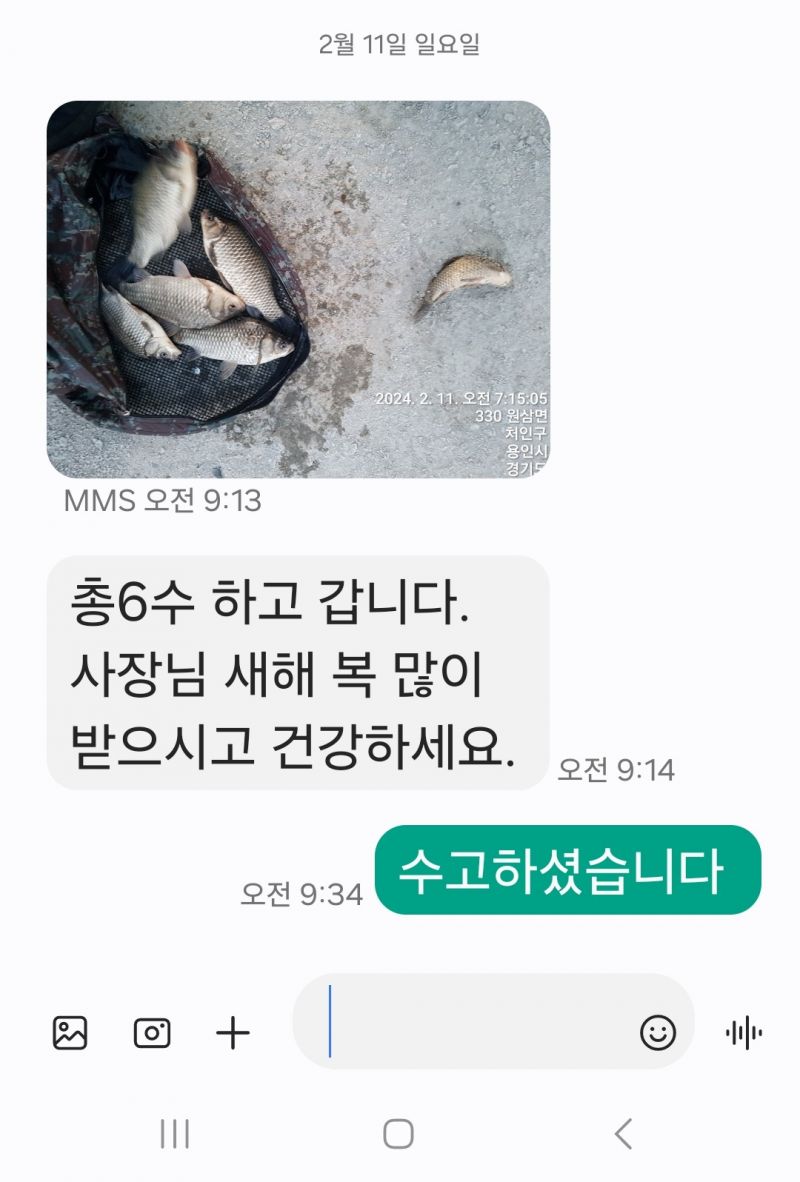
Task: Launch the camera to attach a photo
Action: coord(152,1032)
